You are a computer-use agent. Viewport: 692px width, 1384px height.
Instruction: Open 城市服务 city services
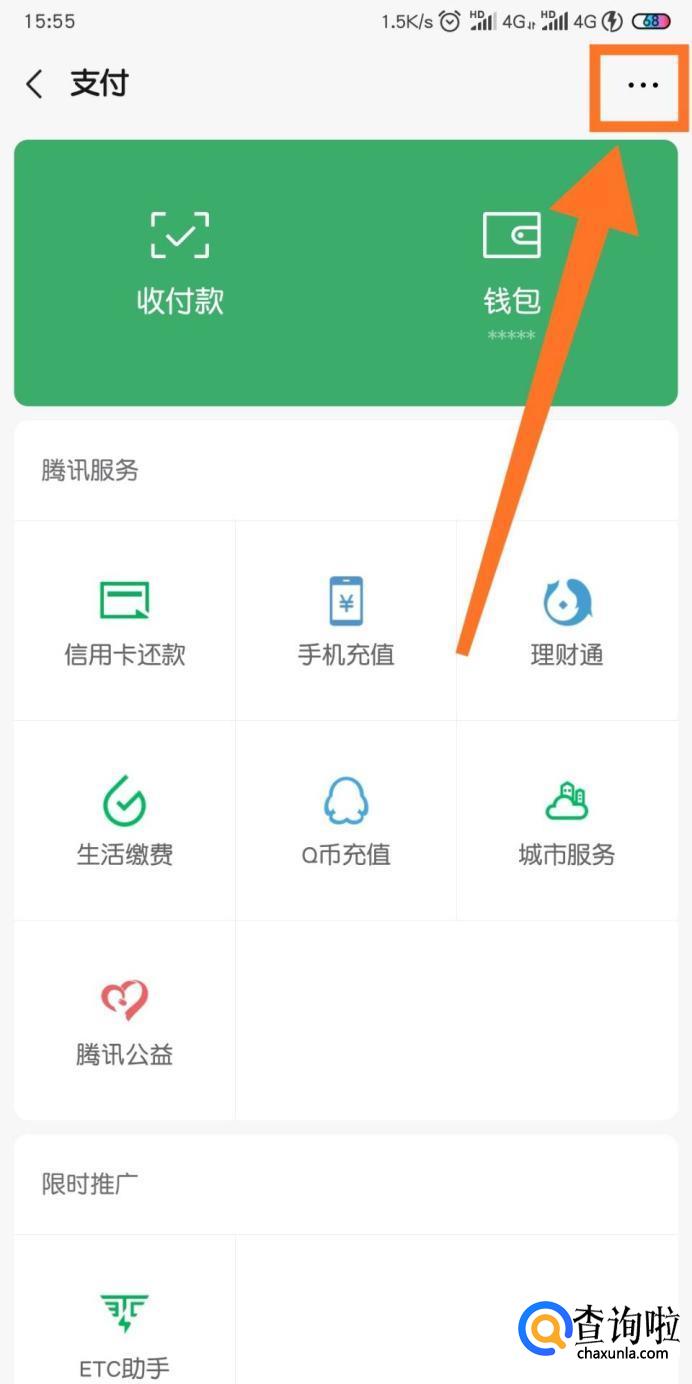click(x=567, y=821)
